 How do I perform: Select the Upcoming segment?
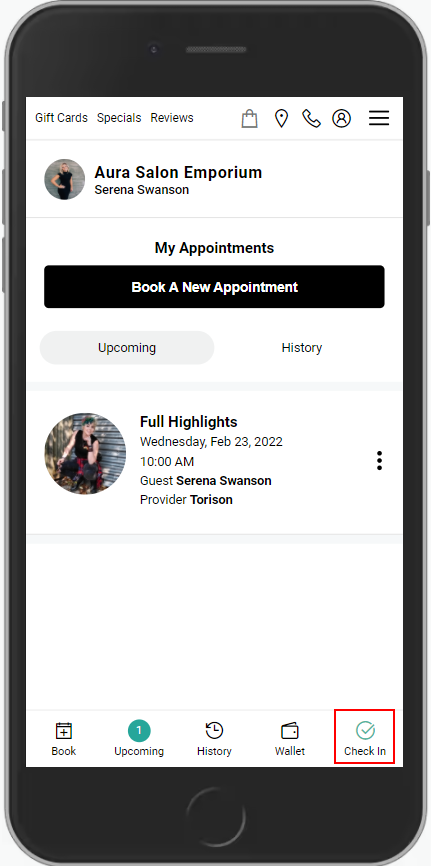coord(127,347)
